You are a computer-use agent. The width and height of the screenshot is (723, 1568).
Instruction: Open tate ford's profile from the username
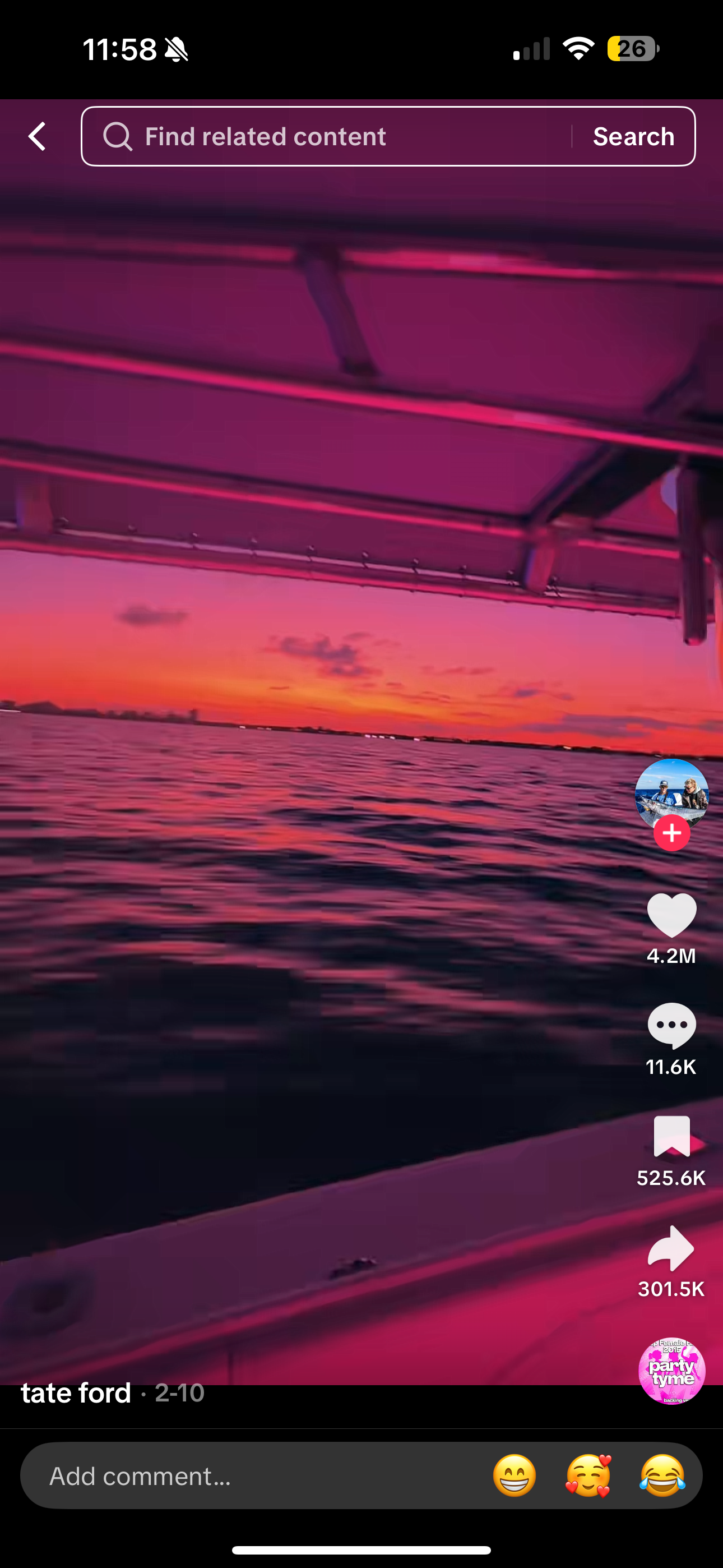point(76,1393)
